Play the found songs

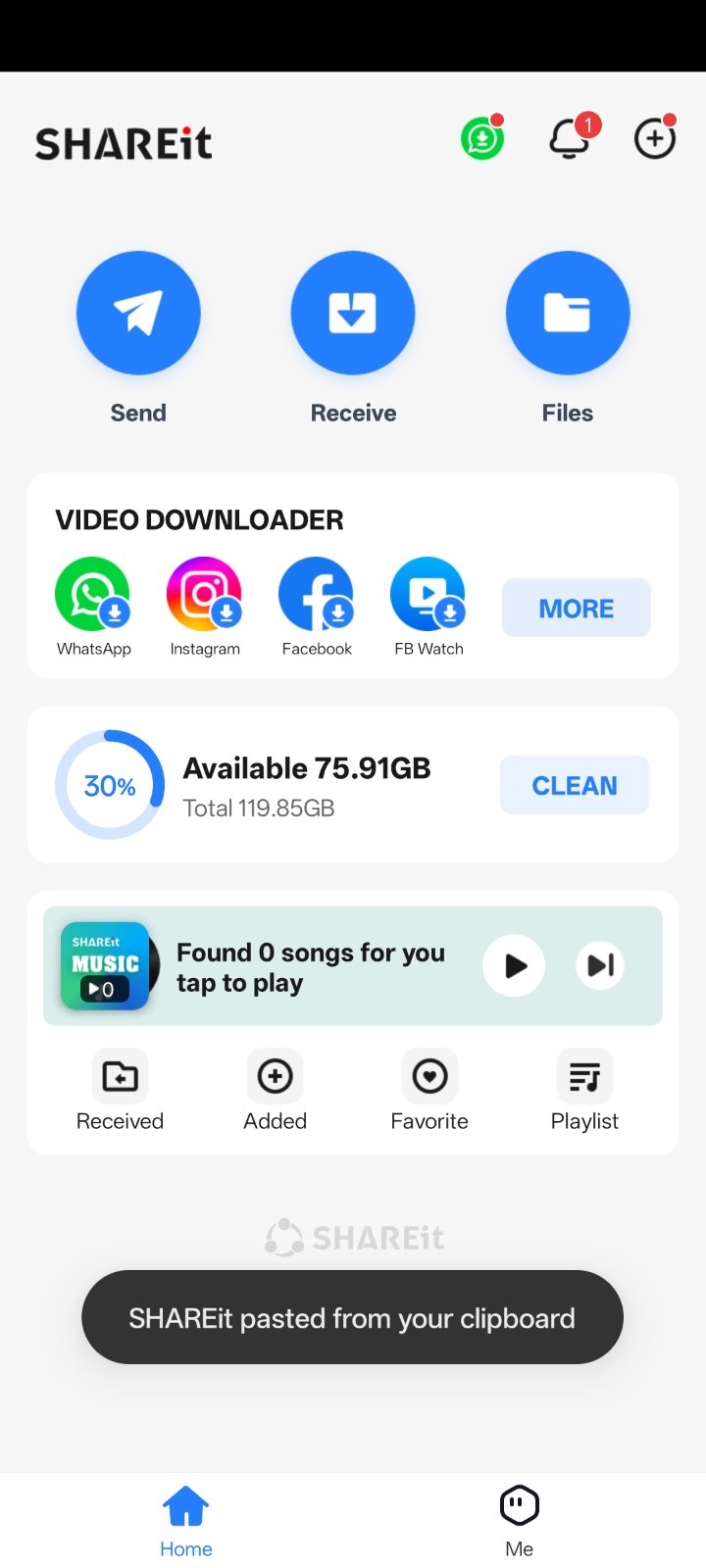(514, 965)
